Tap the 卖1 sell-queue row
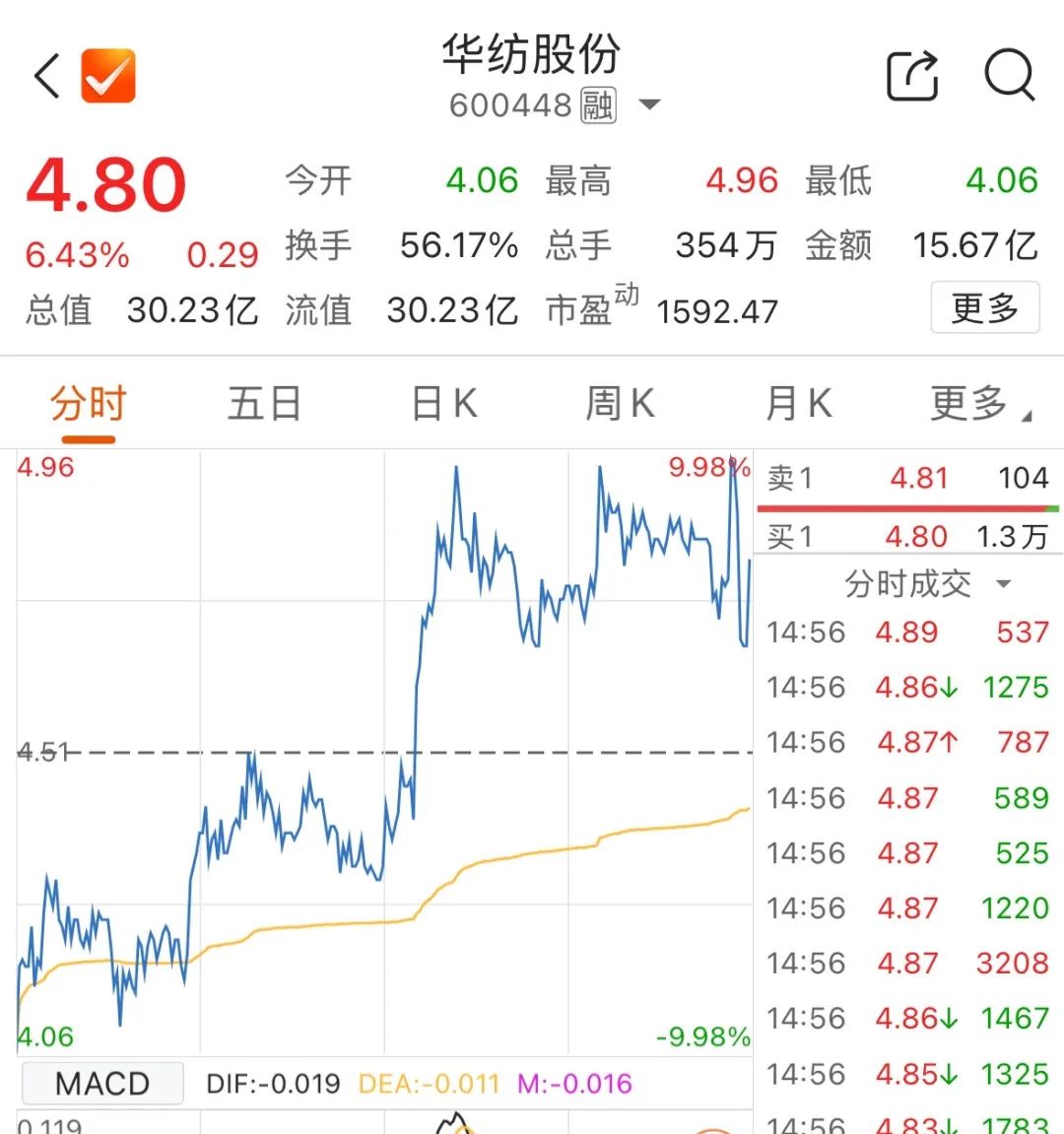The width and height of the screenshot is (1064, 1134). tap(906, 479)
